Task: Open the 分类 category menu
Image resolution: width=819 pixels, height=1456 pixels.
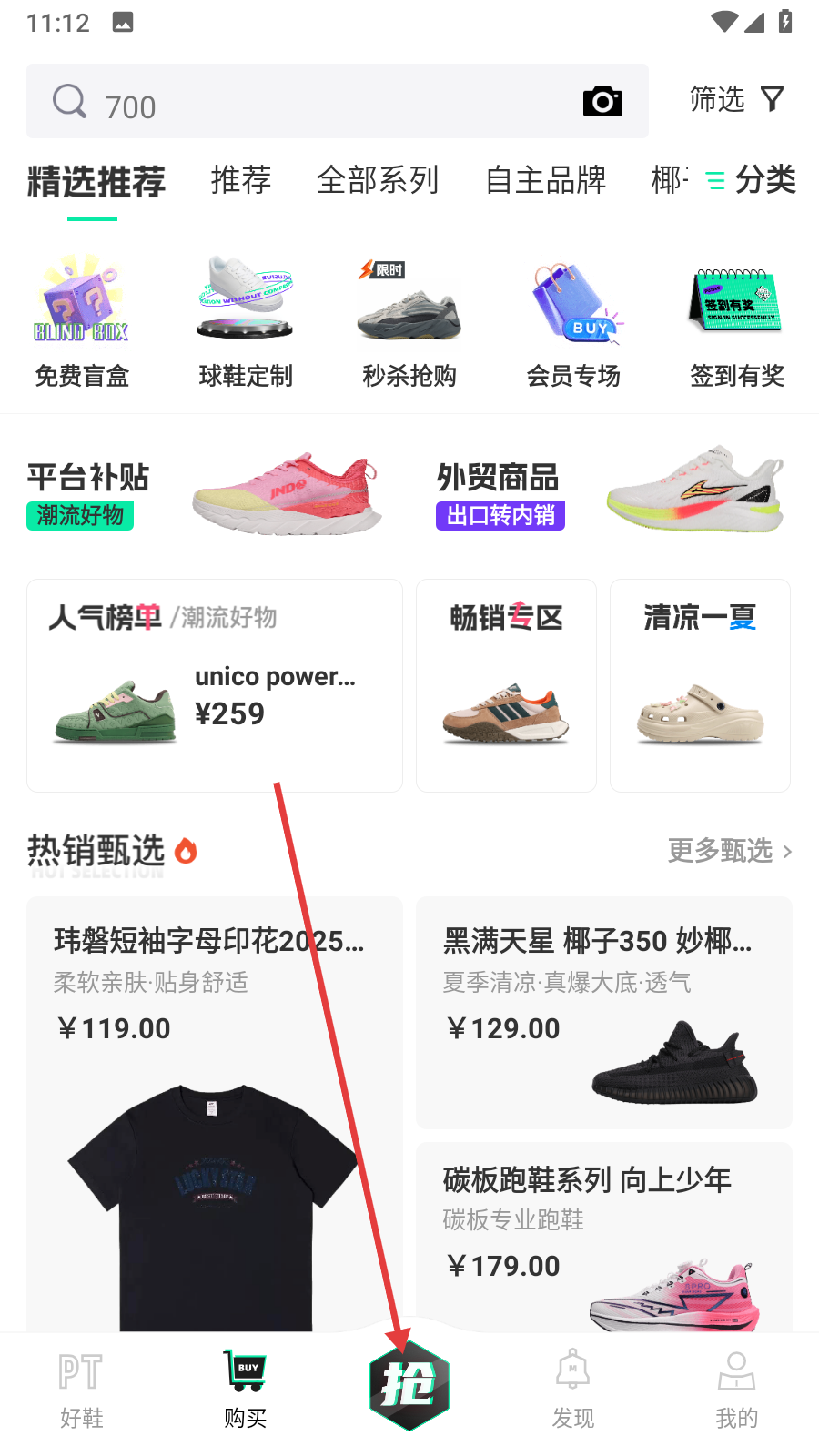Action: 752,180
